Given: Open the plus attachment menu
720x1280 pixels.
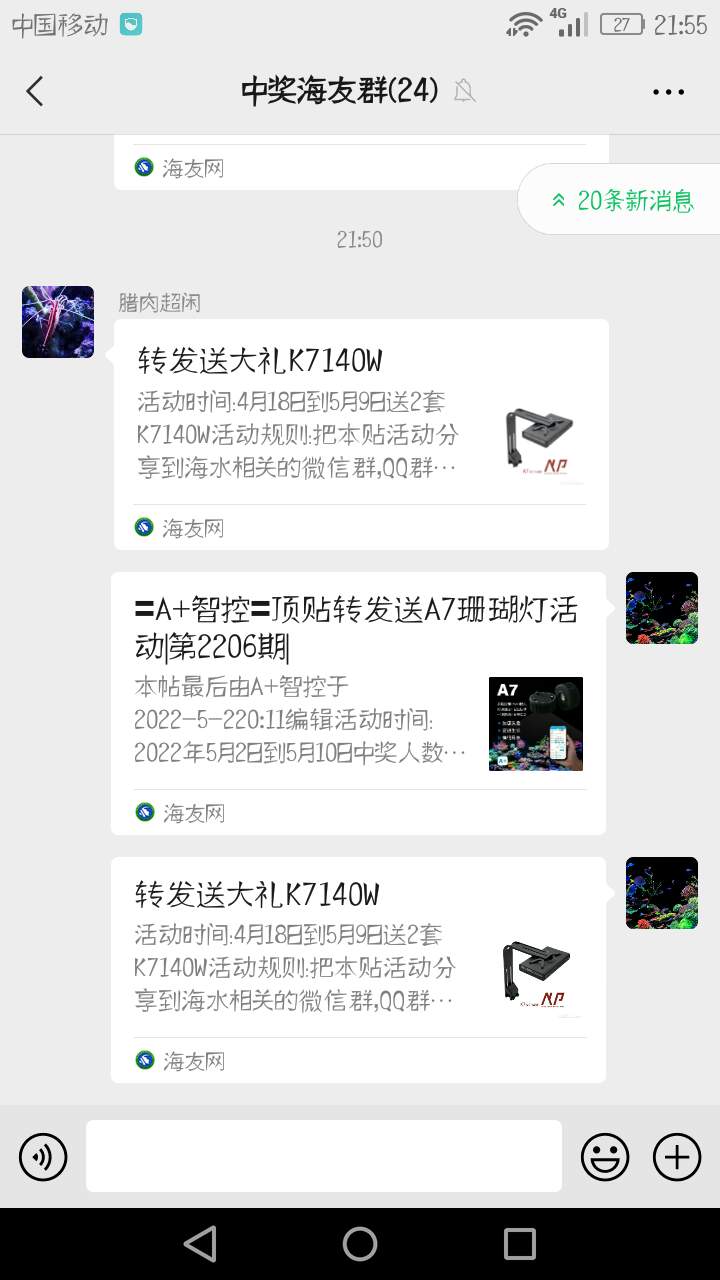Looking at the screenshot, I should (677, 1157).
